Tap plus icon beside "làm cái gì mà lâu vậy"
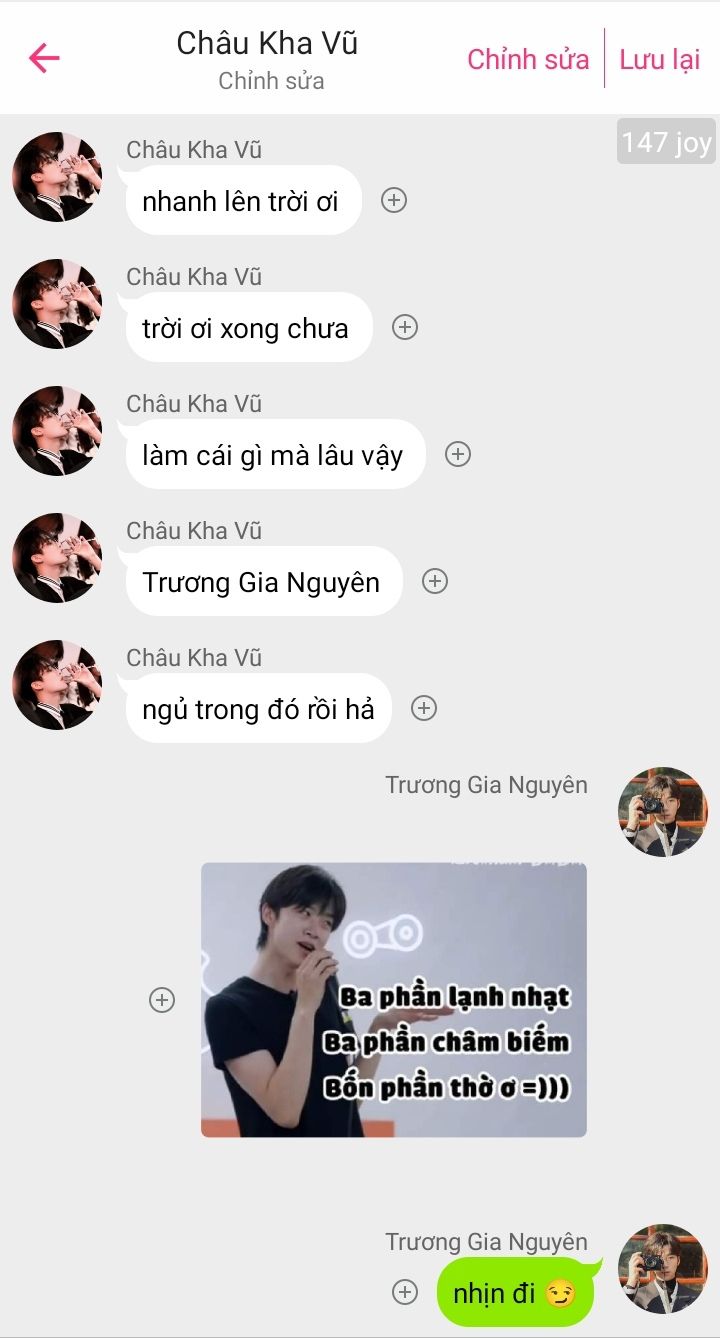720x1338 pixels. [x=458, y=455]
